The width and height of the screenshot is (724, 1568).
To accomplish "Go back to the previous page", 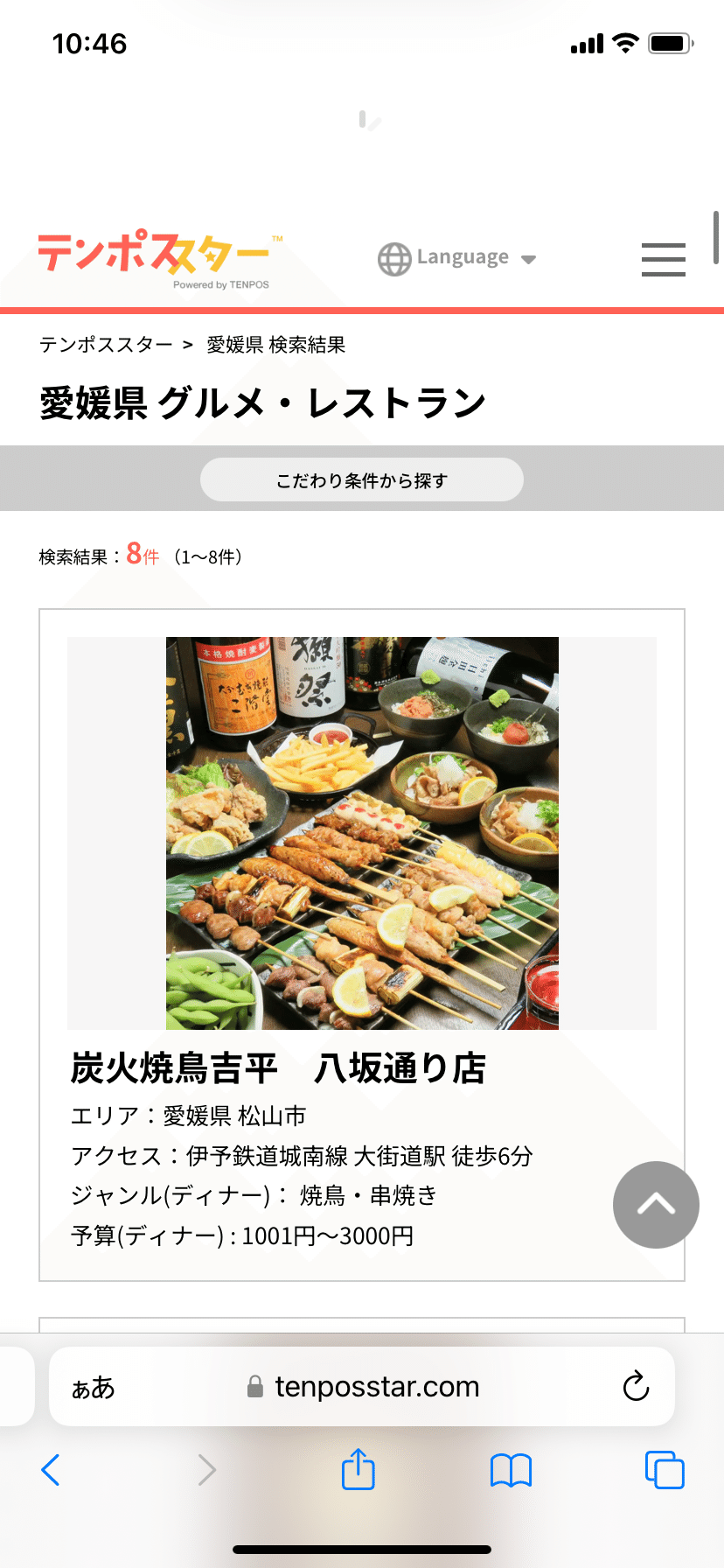I will pyautogui.click(x=51, y=1470).
